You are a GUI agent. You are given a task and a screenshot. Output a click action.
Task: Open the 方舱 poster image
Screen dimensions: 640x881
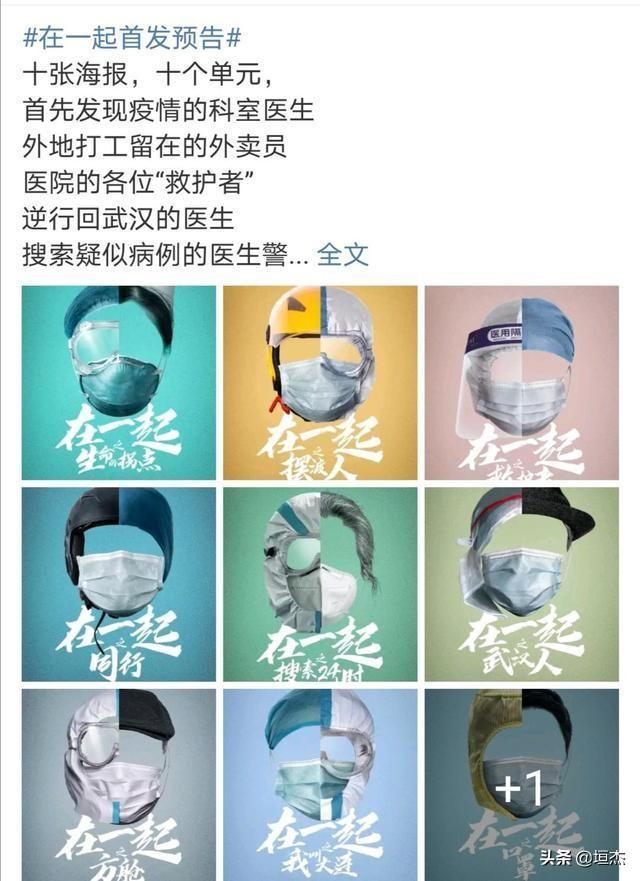tap(119, 785)
